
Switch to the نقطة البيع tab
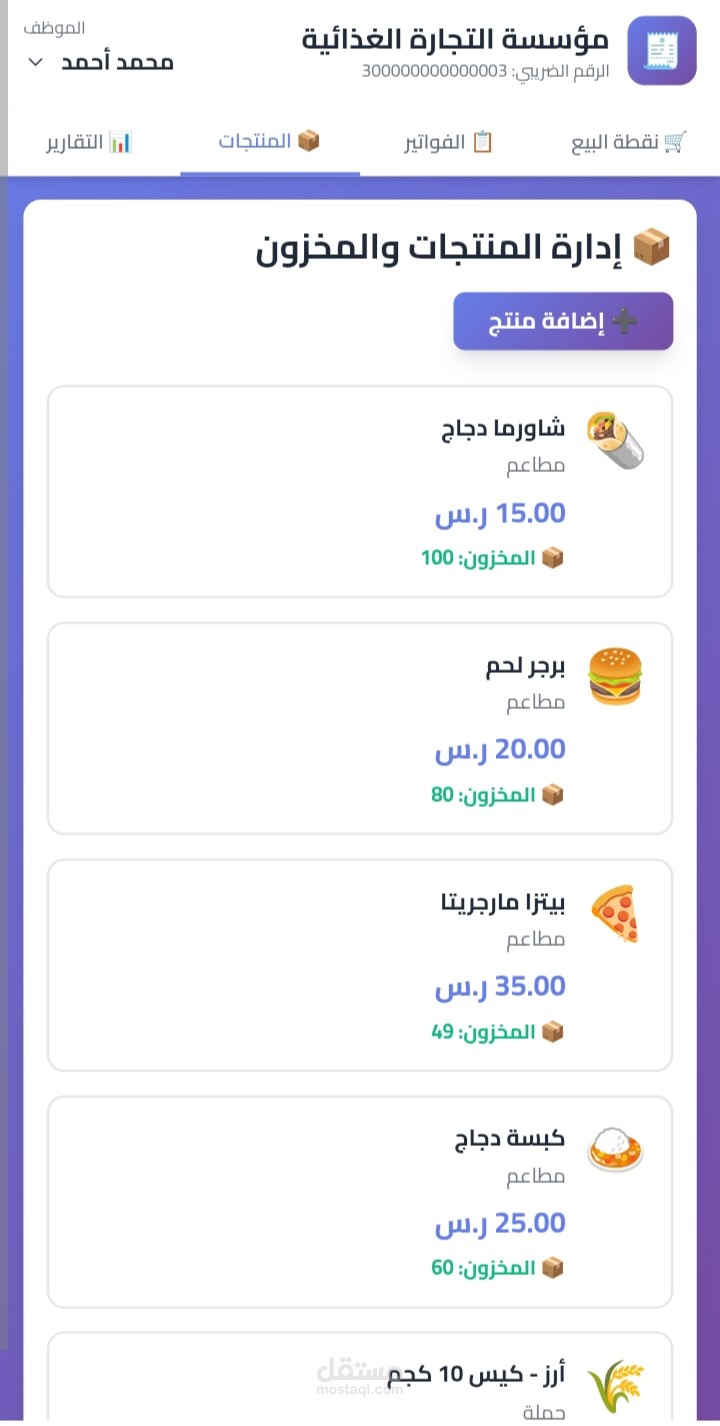[629, 142]
